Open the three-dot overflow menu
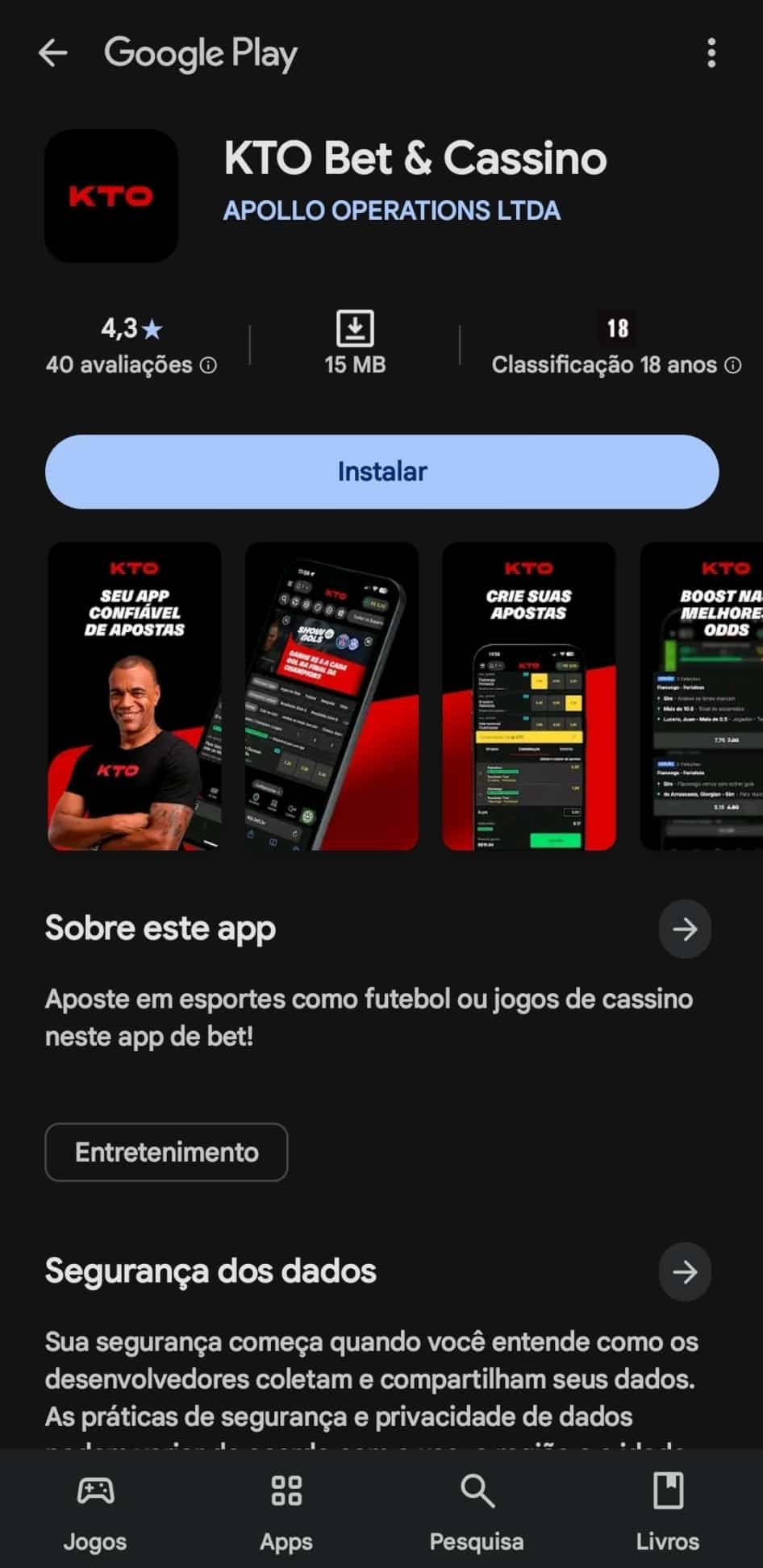 pos(711,53)
